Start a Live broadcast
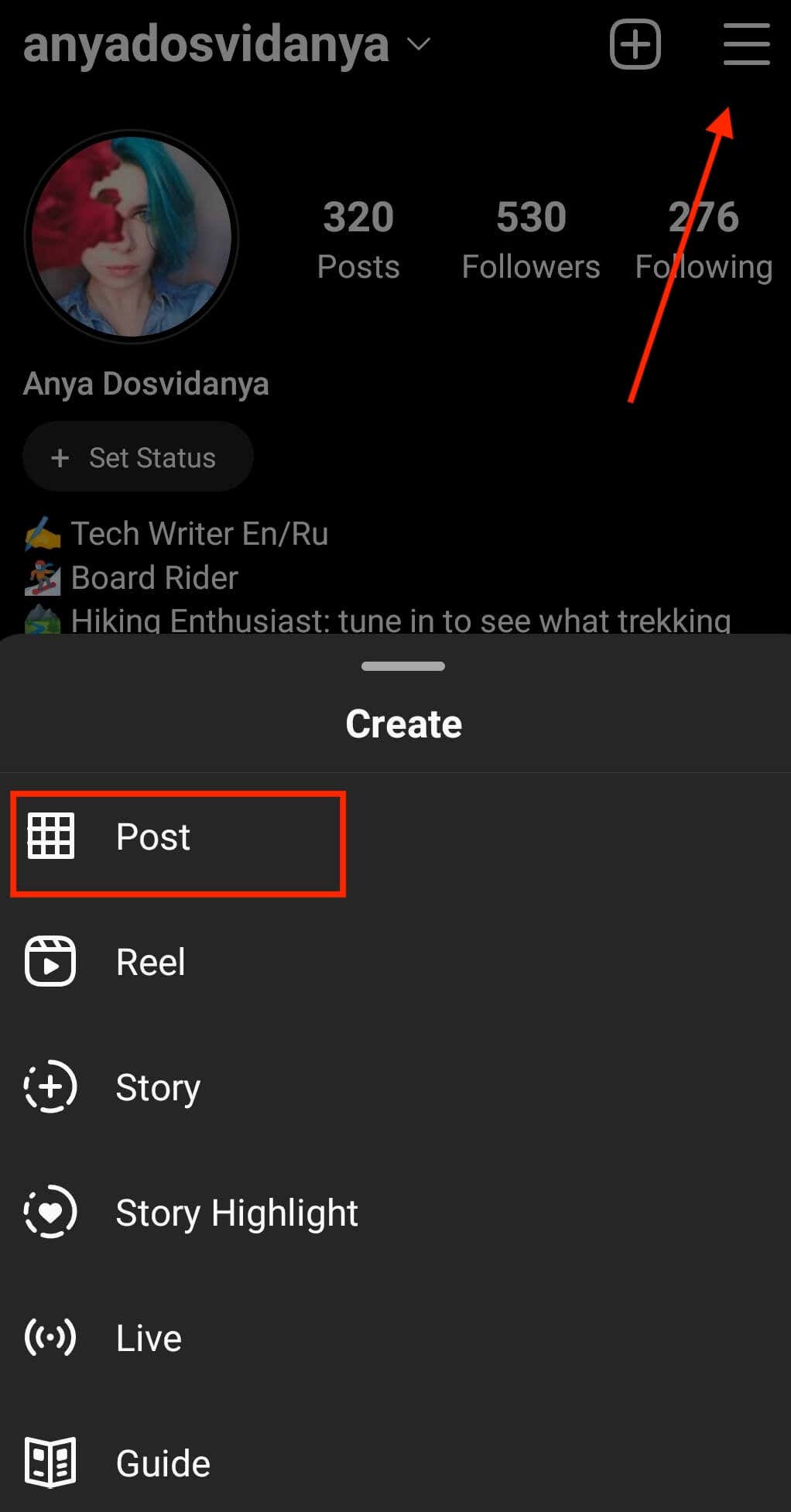 click(x=149, y=1338)
